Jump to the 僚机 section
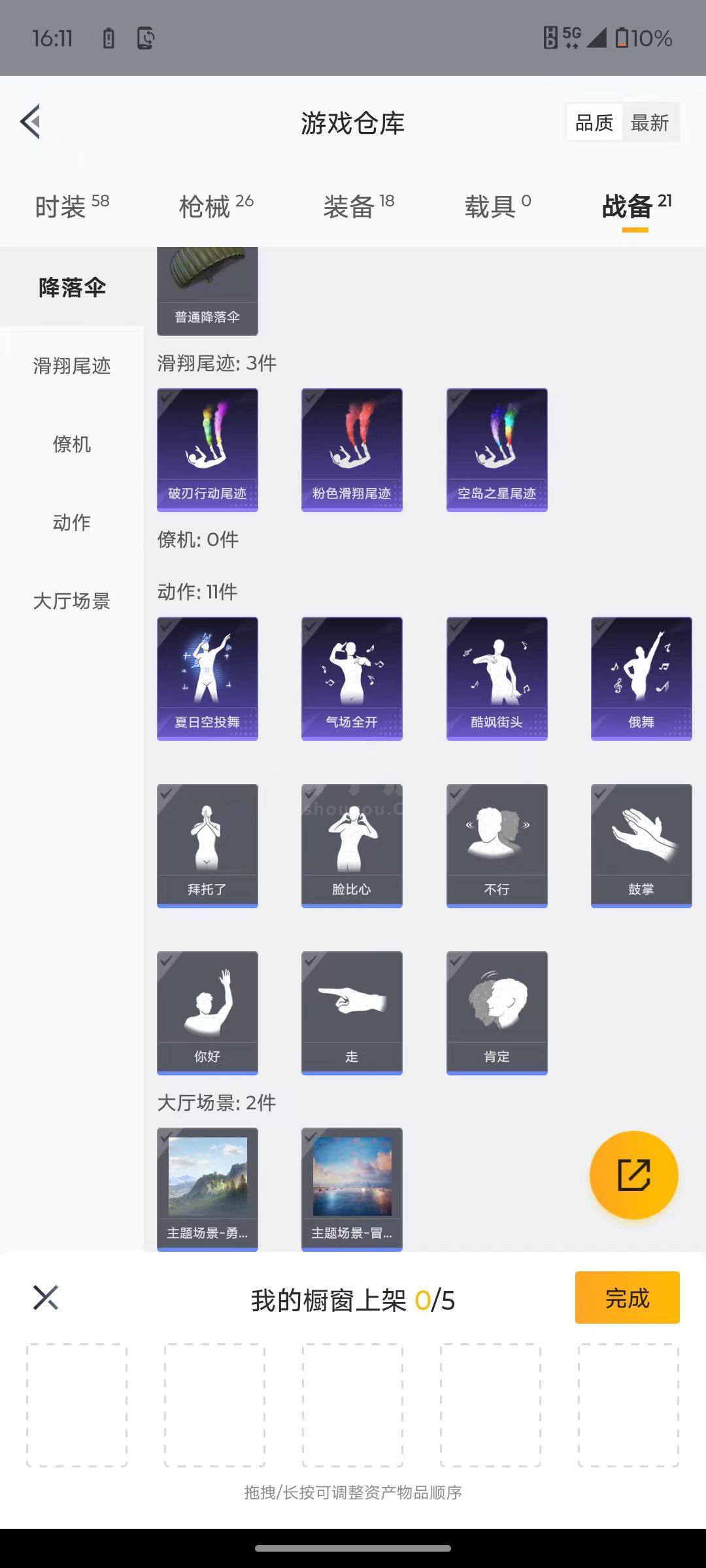The image size is (706, 1568). 72,444
